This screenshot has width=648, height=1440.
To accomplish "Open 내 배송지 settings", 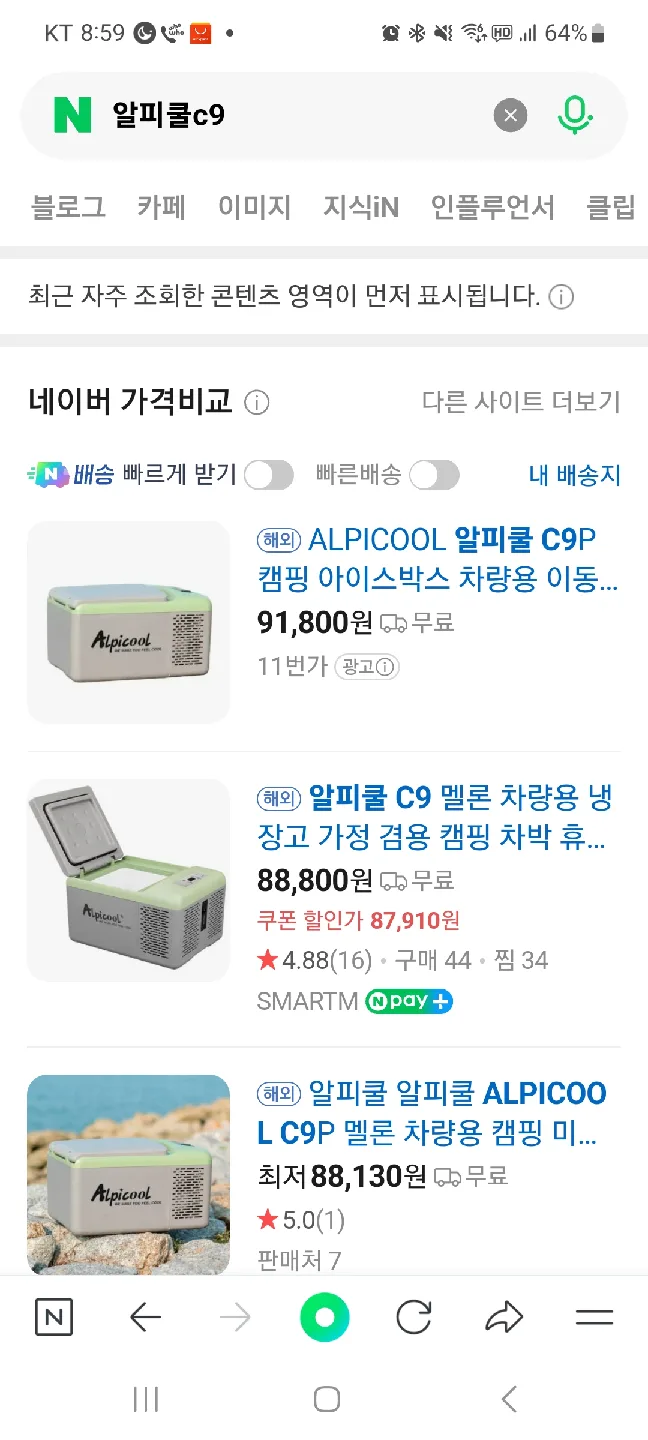I will click(574, 475).
